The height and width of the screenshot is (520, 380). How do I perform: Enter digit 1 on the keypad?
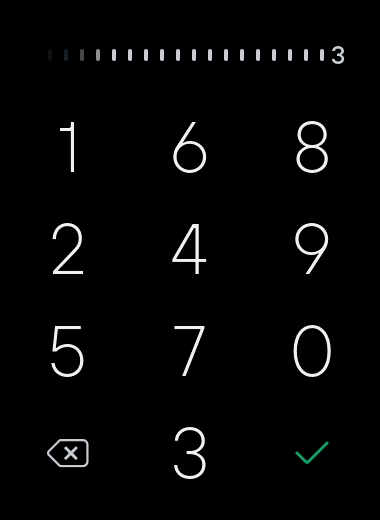point(68,147)
